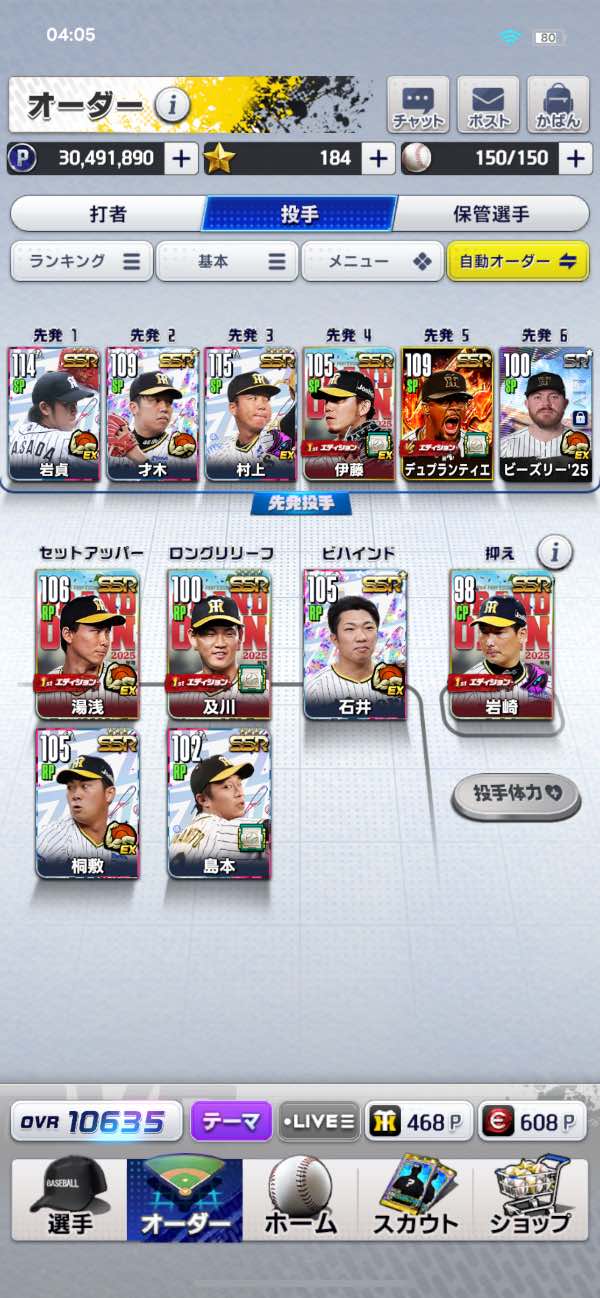Select starting pitcher 岩貞 card

(x=53, y=414)
